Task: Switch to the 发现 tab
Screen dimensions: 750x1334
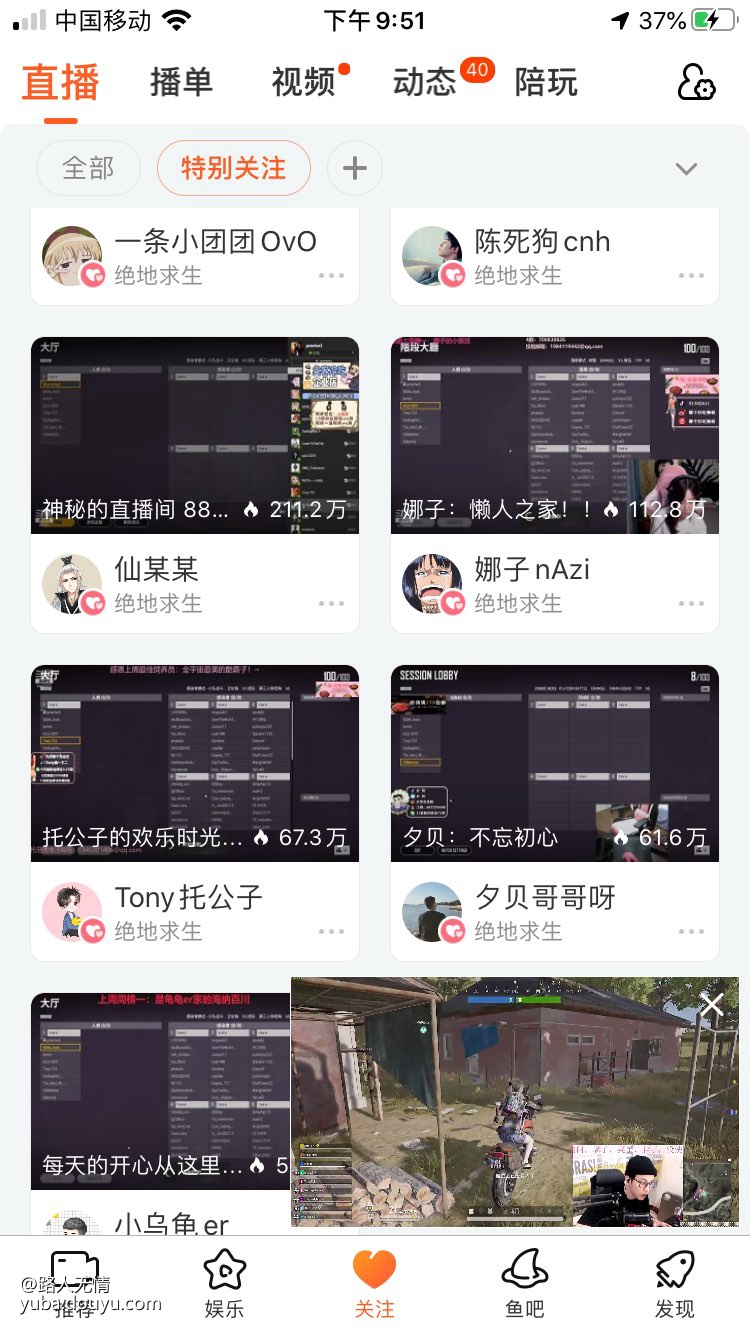Action: point(675,1283)
